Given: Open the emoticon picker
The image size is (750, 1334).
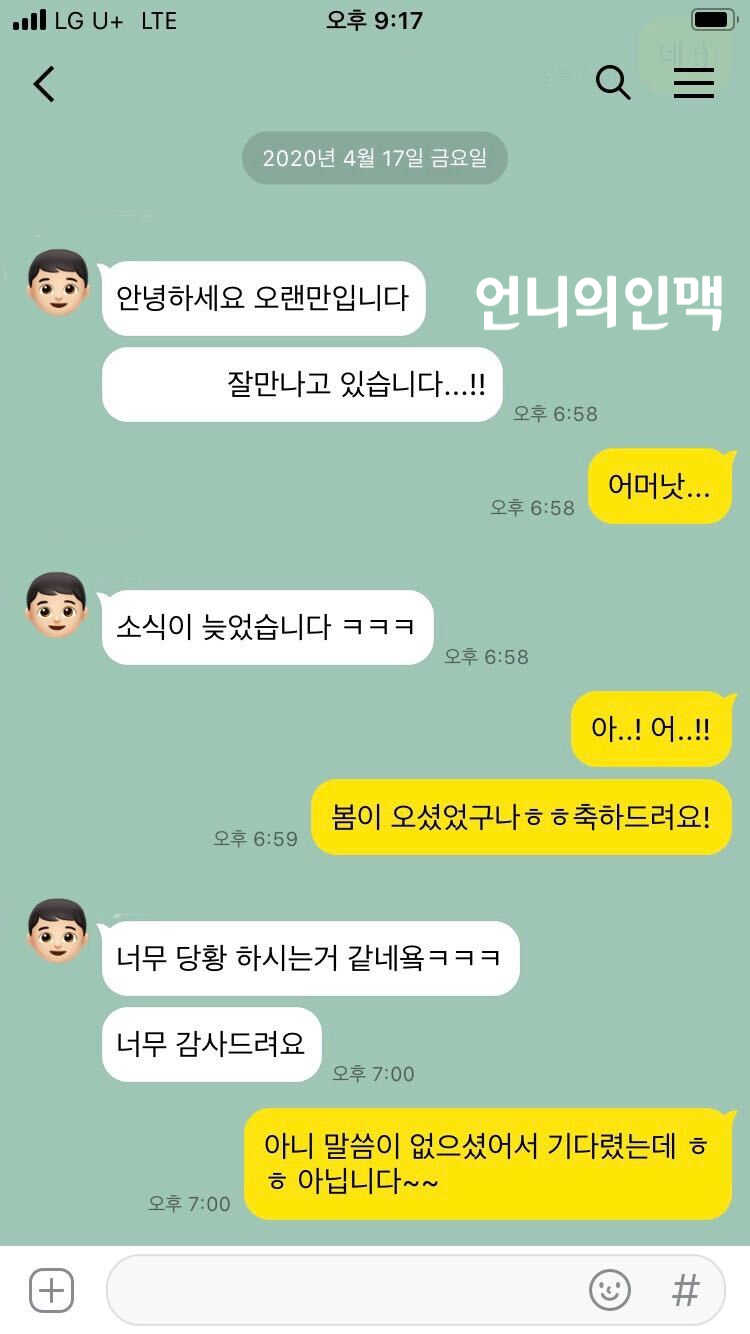Looking at the screenshot, I should (610, 1290).
